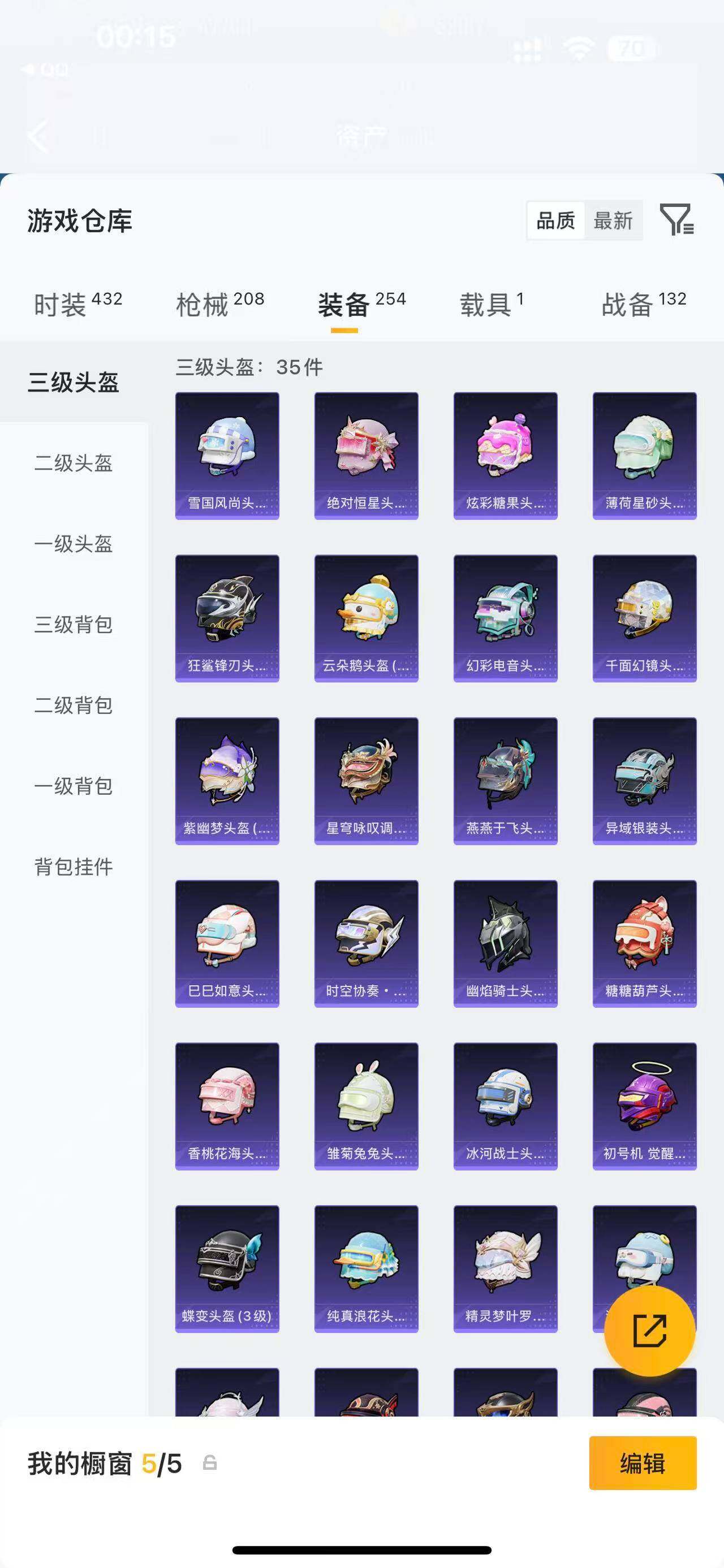The width and height of the screenshot is (724, 1568).
Task: Select 二级背包 category
Action: [73, 705]
